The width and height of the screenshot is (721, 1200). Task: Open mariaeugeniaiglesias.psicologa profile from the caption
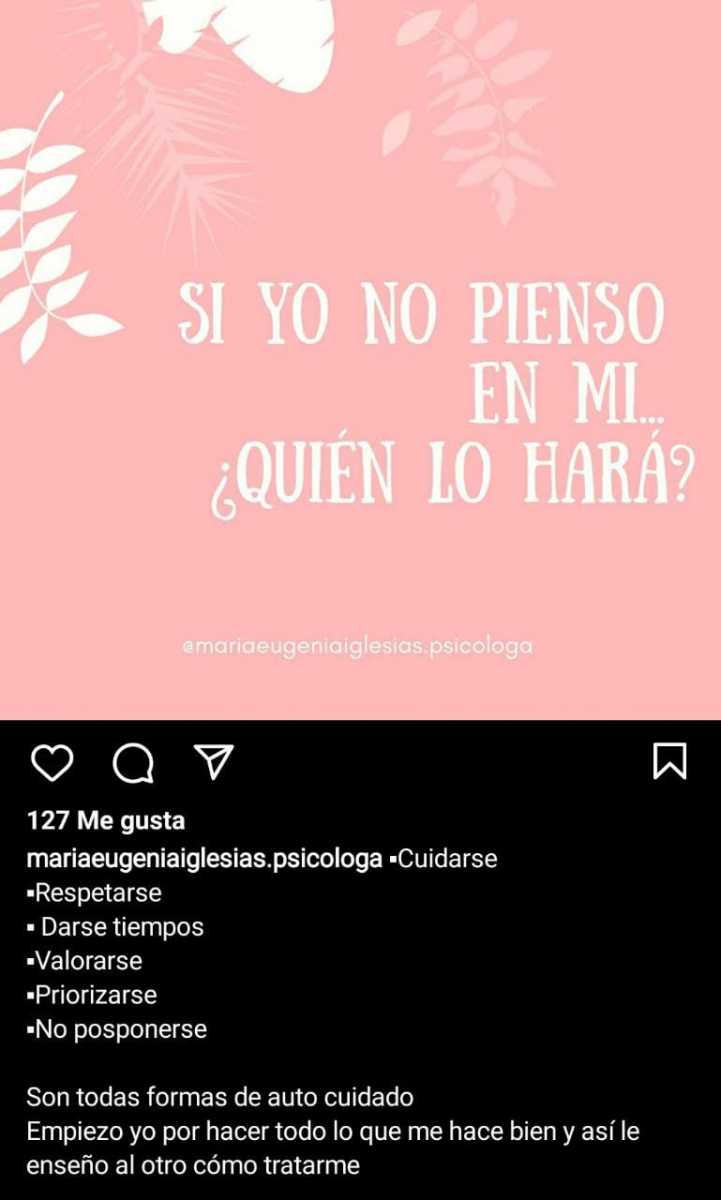(x=205, y=859)
